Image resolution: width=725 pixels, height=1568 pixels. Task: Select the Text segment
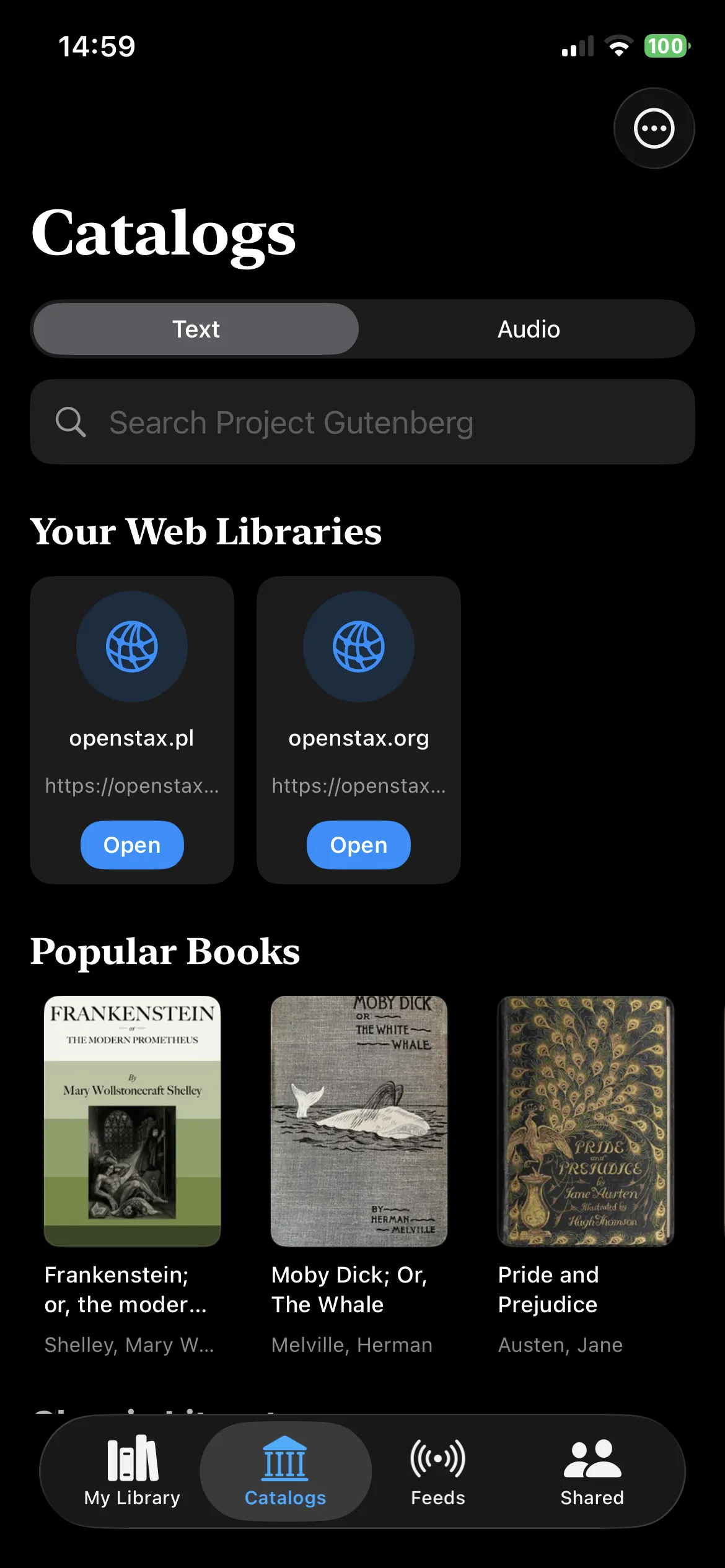pyautogui.click(x=197, y=329)
